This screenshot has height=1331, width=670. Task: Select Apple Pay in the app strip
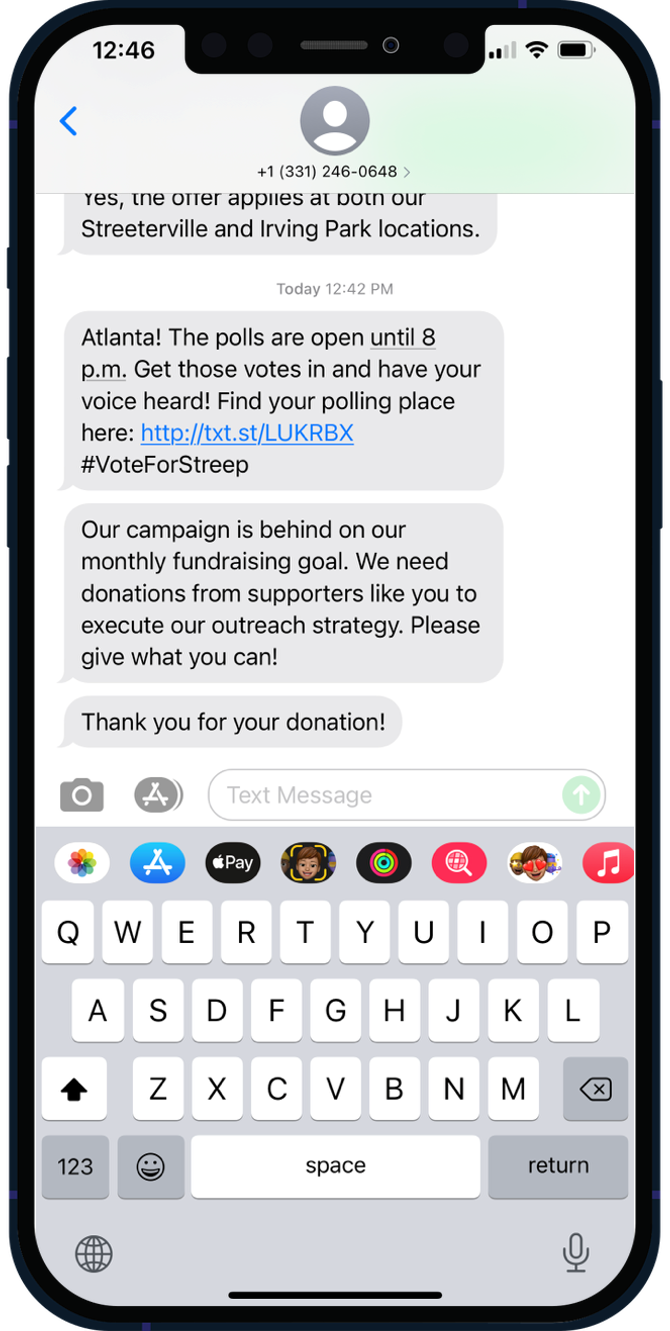click(x=233, y=863)
